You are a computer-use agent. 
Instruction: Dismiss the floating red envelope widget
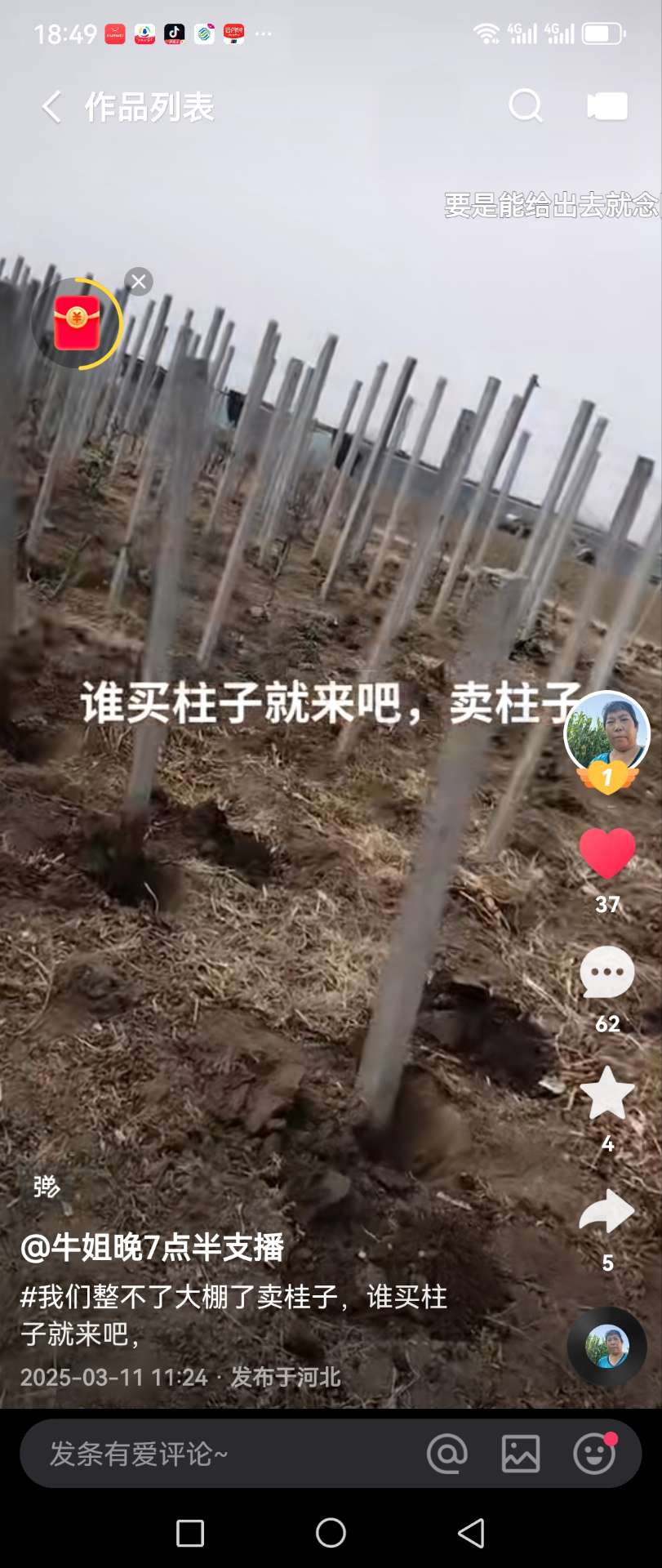point(139,282)
